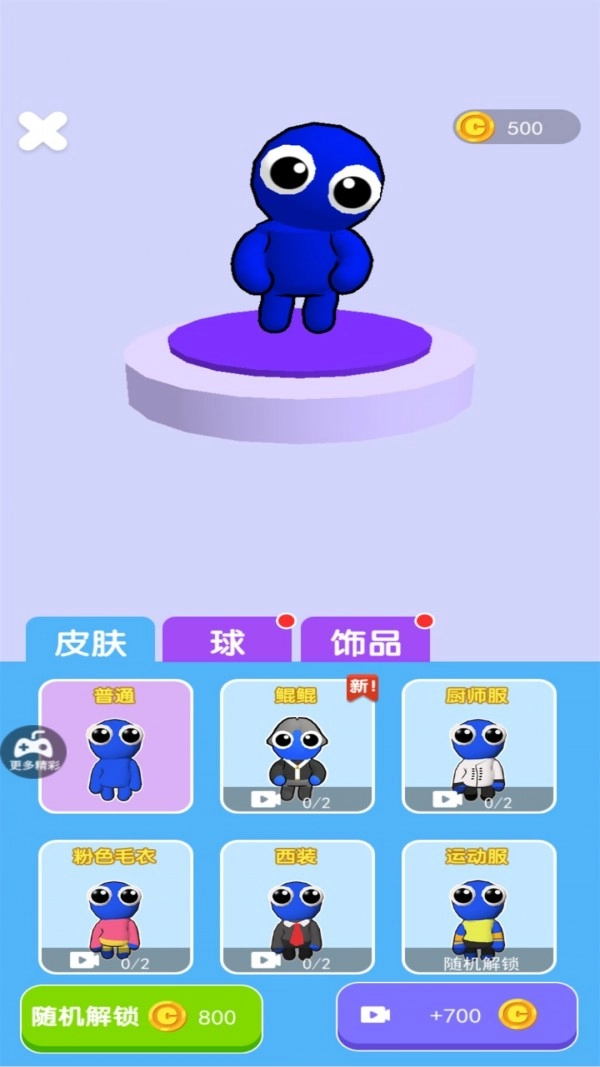Select the 皮肤 tab
The height and width of the screenshot is (1067, 600).
tap(91, 641)
